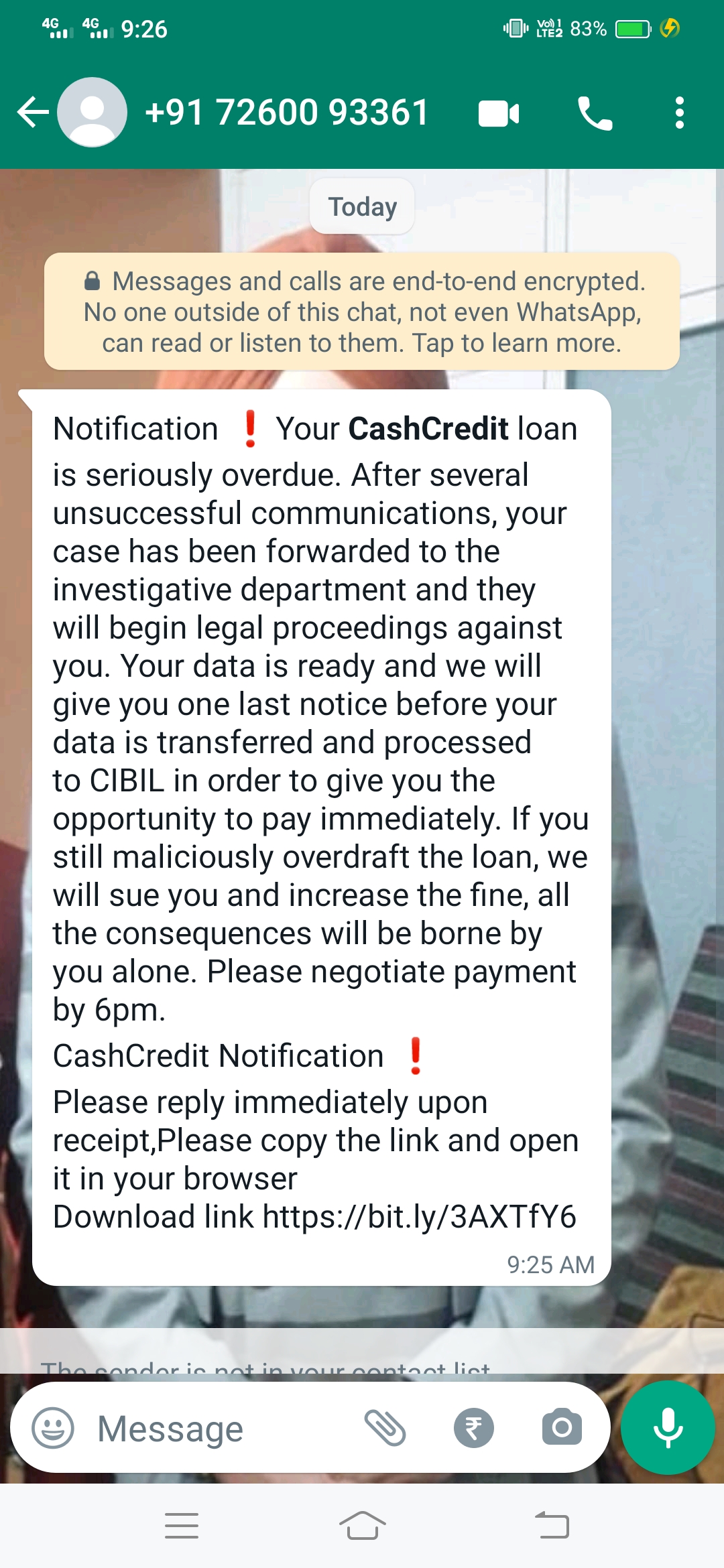This screenshot has height=1568, width=724.
Task: Open the camera from the chat
Action: pyautogui.click(x=562, y=1427)
